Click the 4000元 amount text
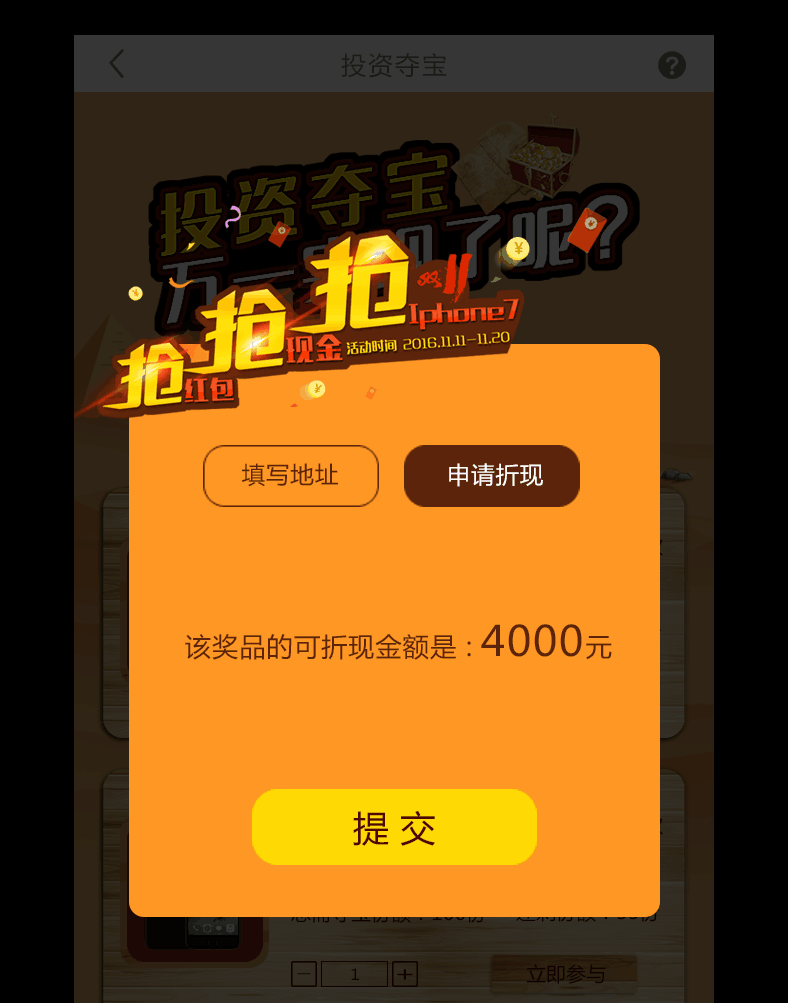This screenshot has width=788, height=1003. (546, 641)
